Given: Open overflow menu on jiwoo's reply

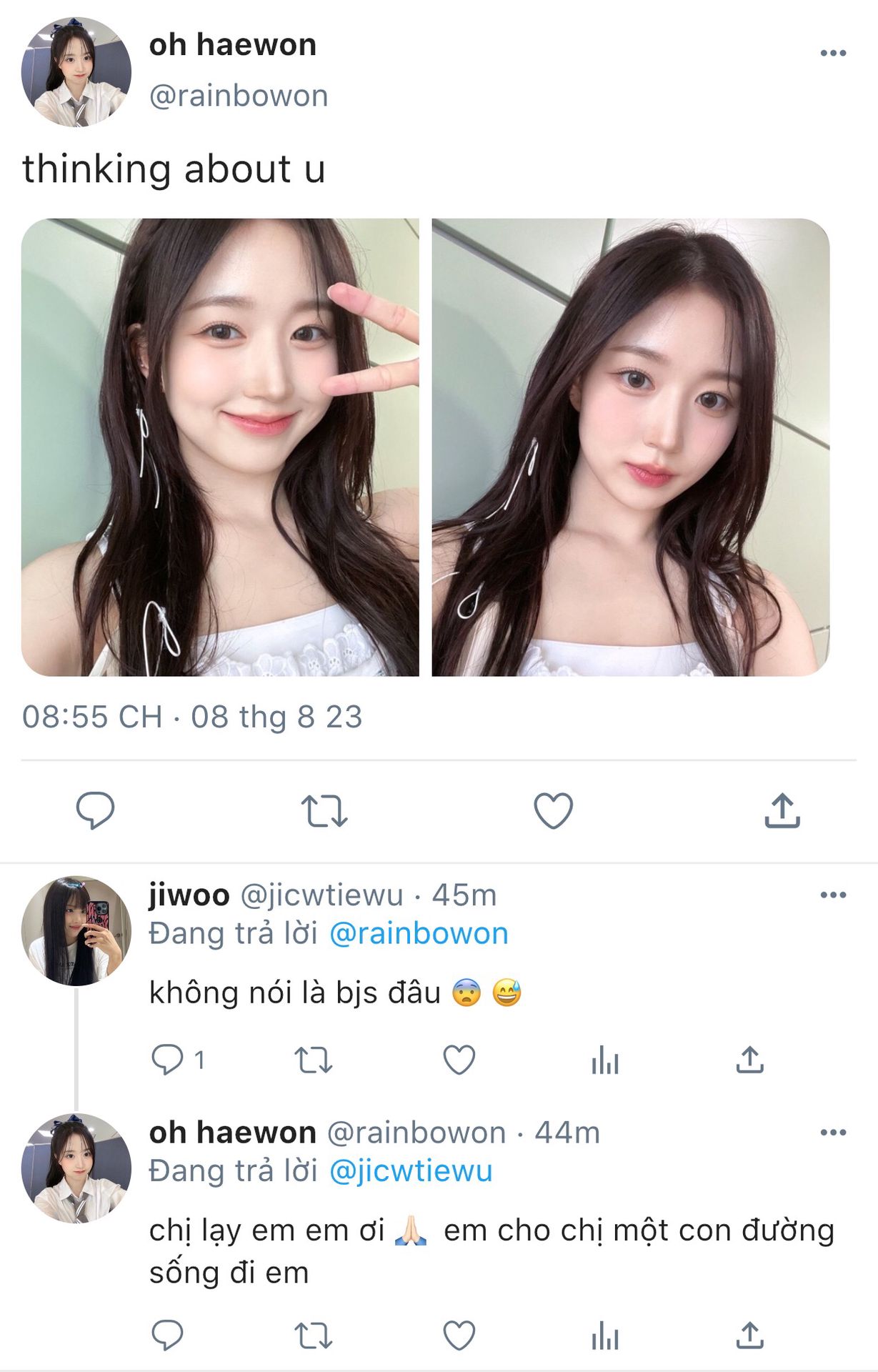Looking at the screenshot, I should point(832,895).
